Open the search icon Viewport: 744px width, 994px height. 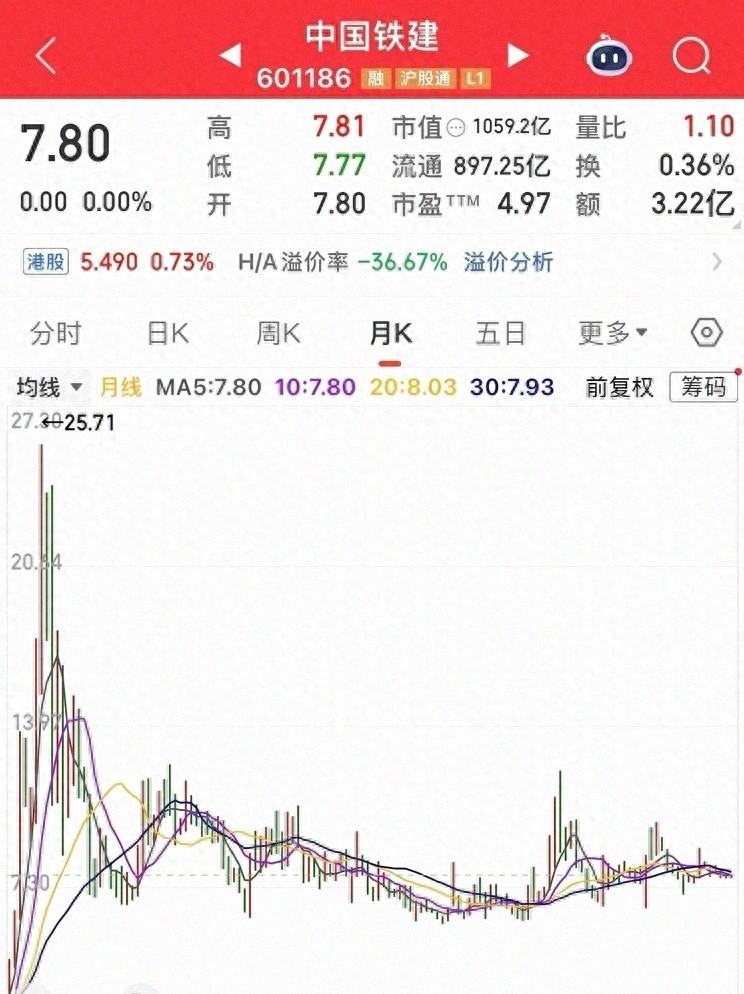pyautogui.click(x=692, y=56)
